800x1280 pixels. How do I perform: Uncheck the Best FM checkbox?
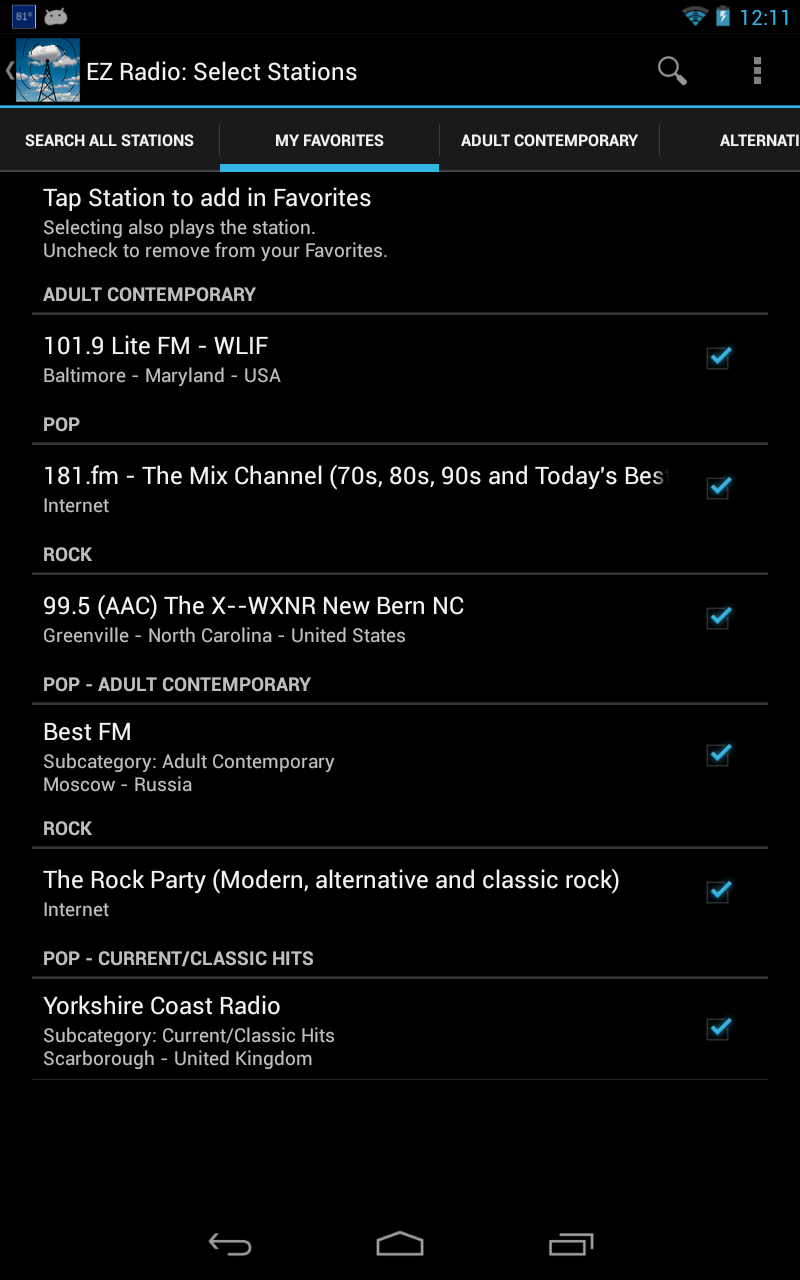[x=718, y=755]
